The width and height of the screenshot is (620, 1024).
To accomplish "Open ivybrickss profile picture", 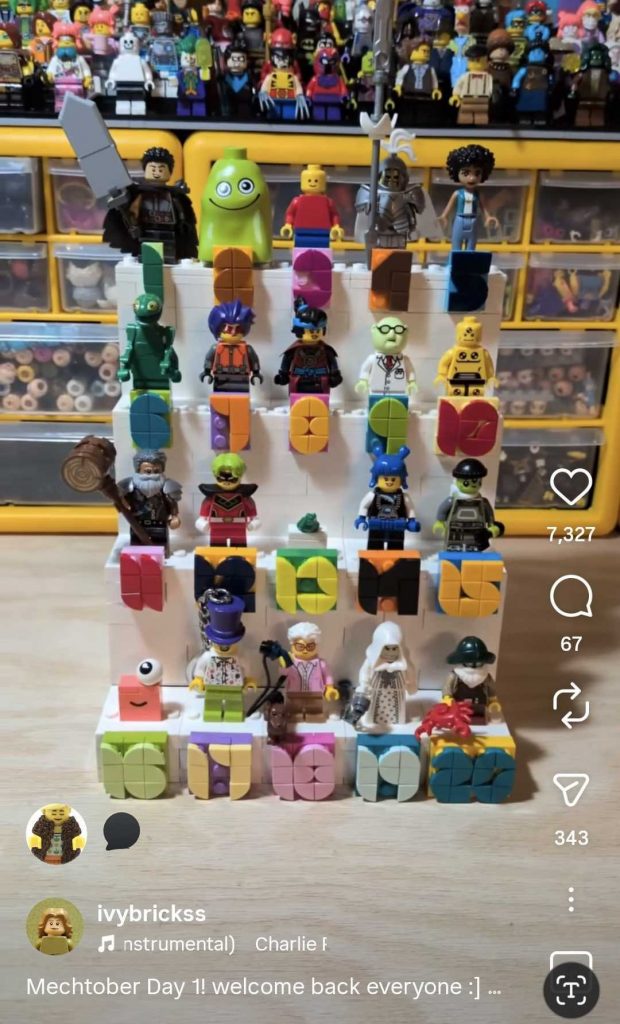I will 55,927.
